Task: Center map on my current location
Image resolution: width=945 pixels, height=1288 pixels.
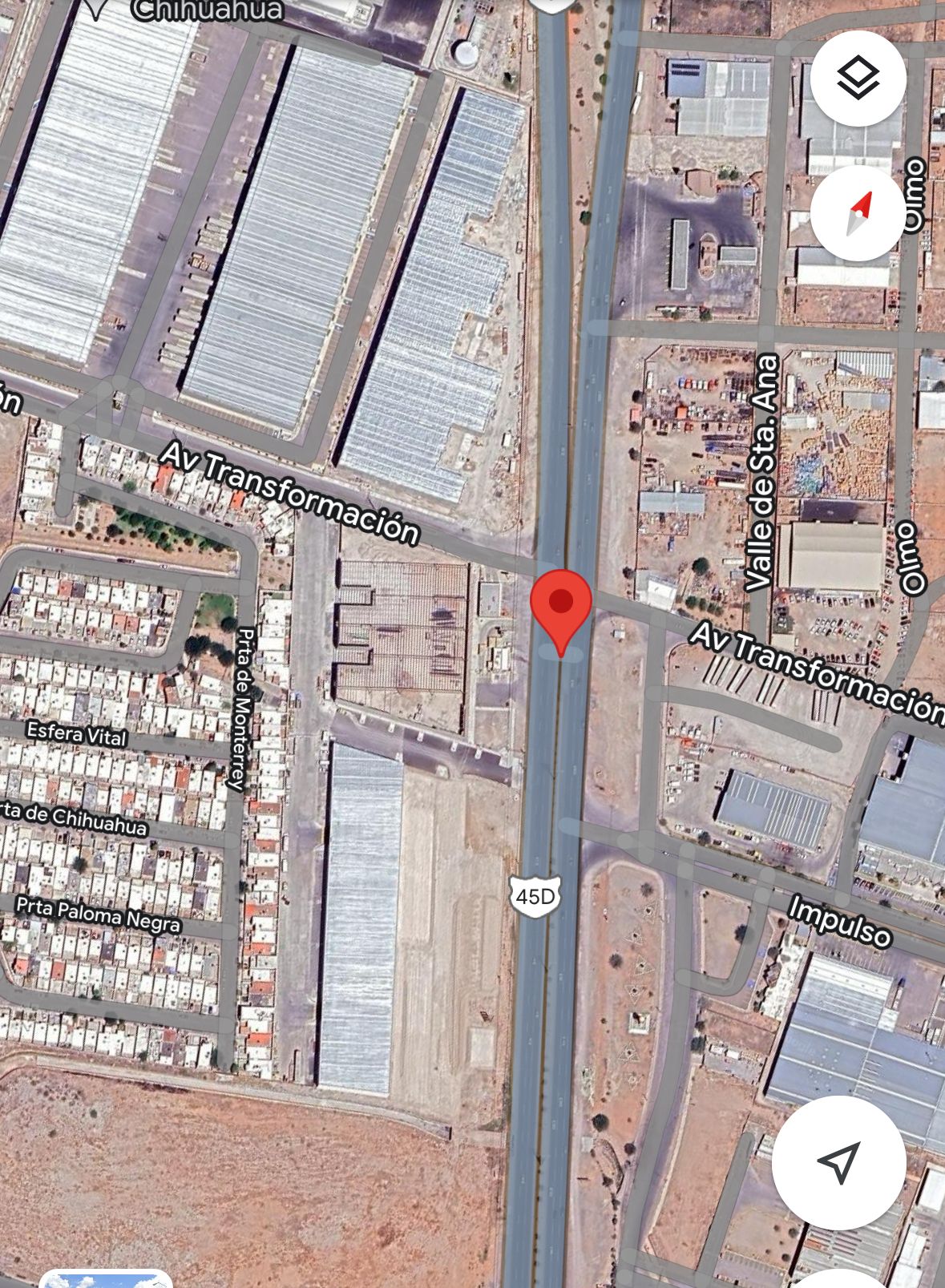Action: [838, 1161]
